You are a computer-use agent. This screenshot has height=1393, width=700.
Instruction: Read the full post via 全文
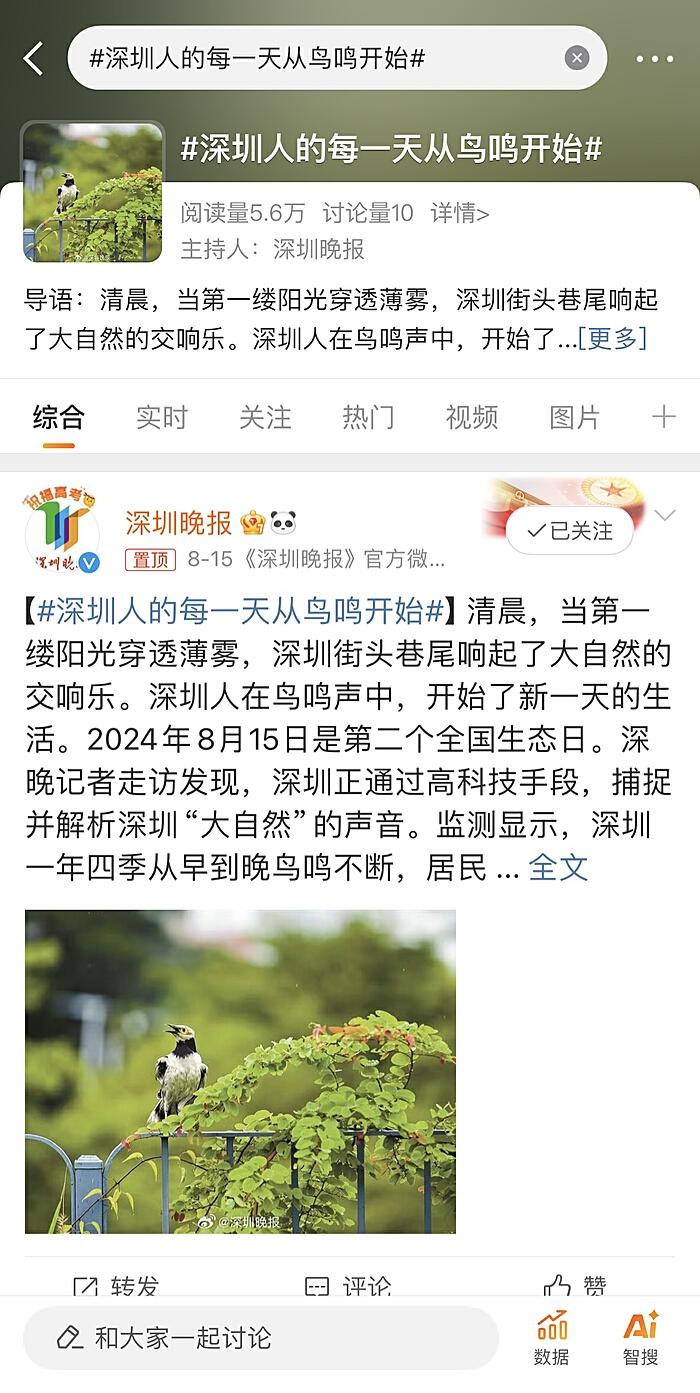tap(558, 867)
